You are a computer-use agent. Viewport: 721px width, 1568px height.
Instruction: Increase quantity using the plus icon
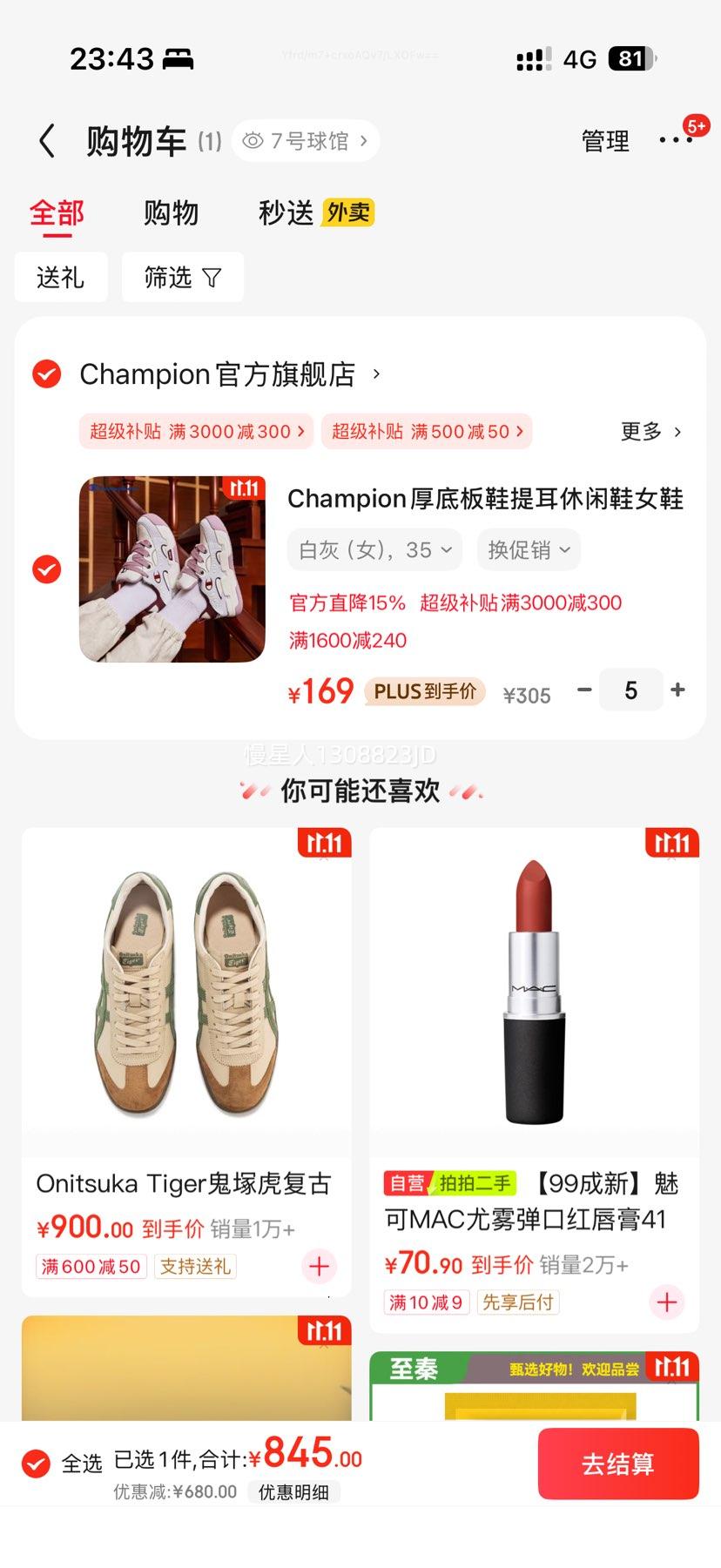678,690
